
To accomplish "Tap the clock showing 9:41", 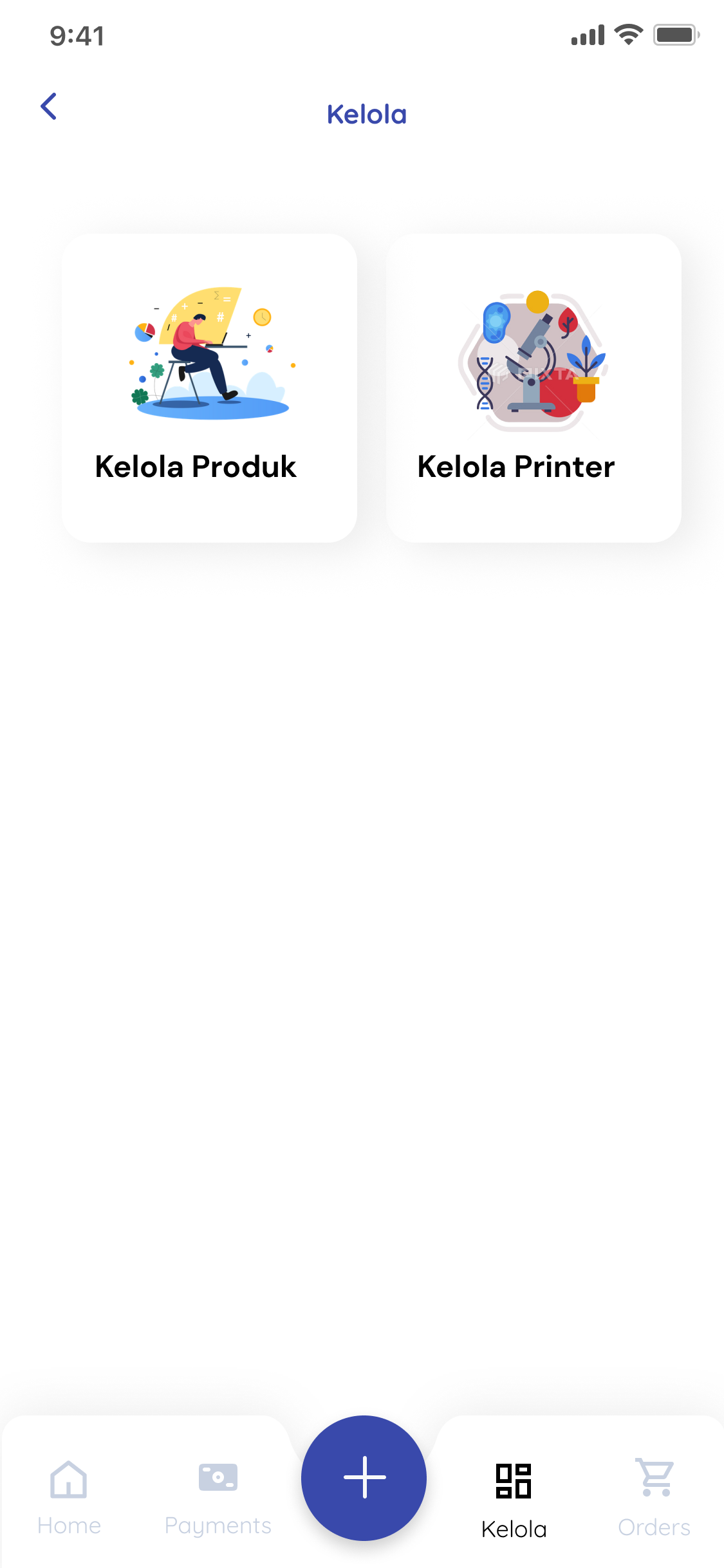I will pyautogui.click(x=76, y=35).
